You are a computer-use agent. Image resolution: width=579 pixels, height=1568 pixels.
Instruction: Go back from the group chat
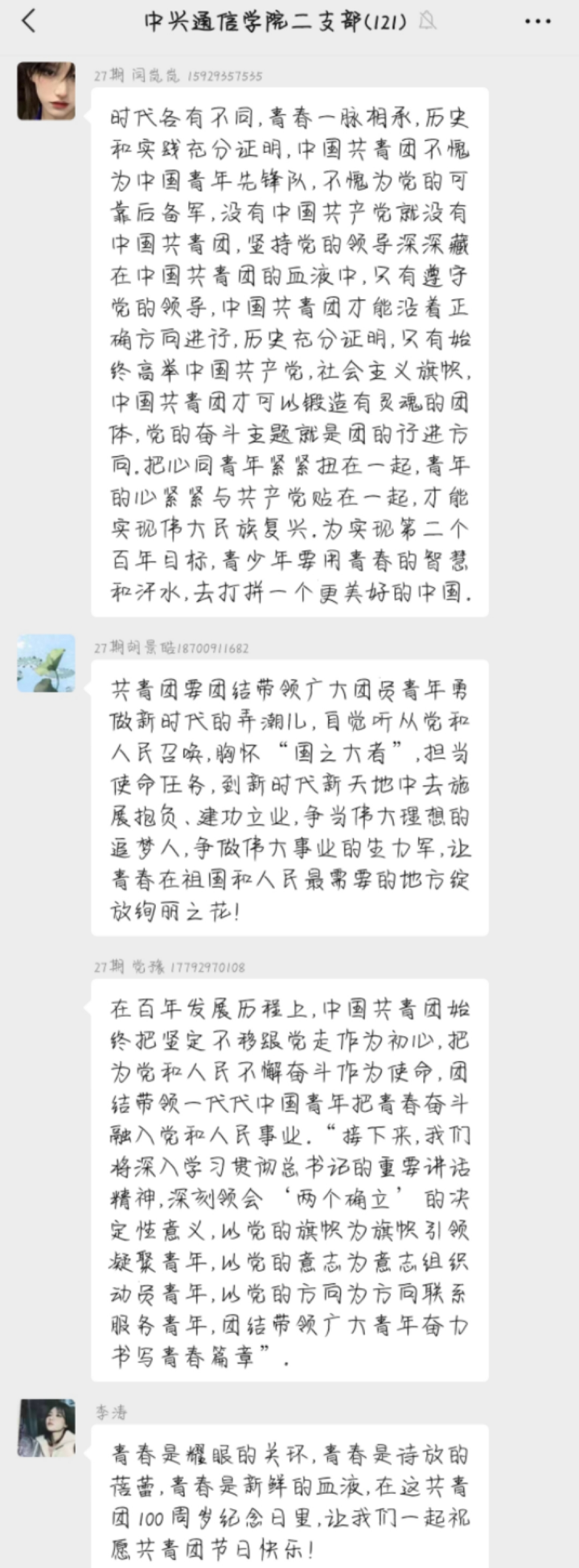coord(30,22)
